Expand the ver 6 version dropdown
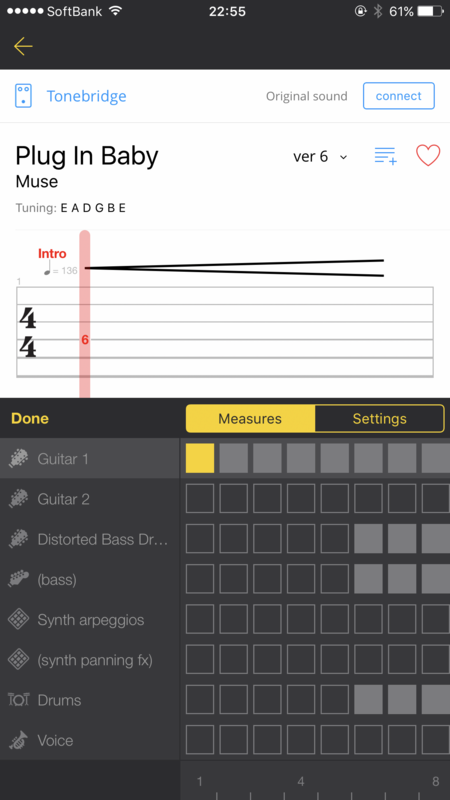Viewport: 450px width, 800px height. 320,157
